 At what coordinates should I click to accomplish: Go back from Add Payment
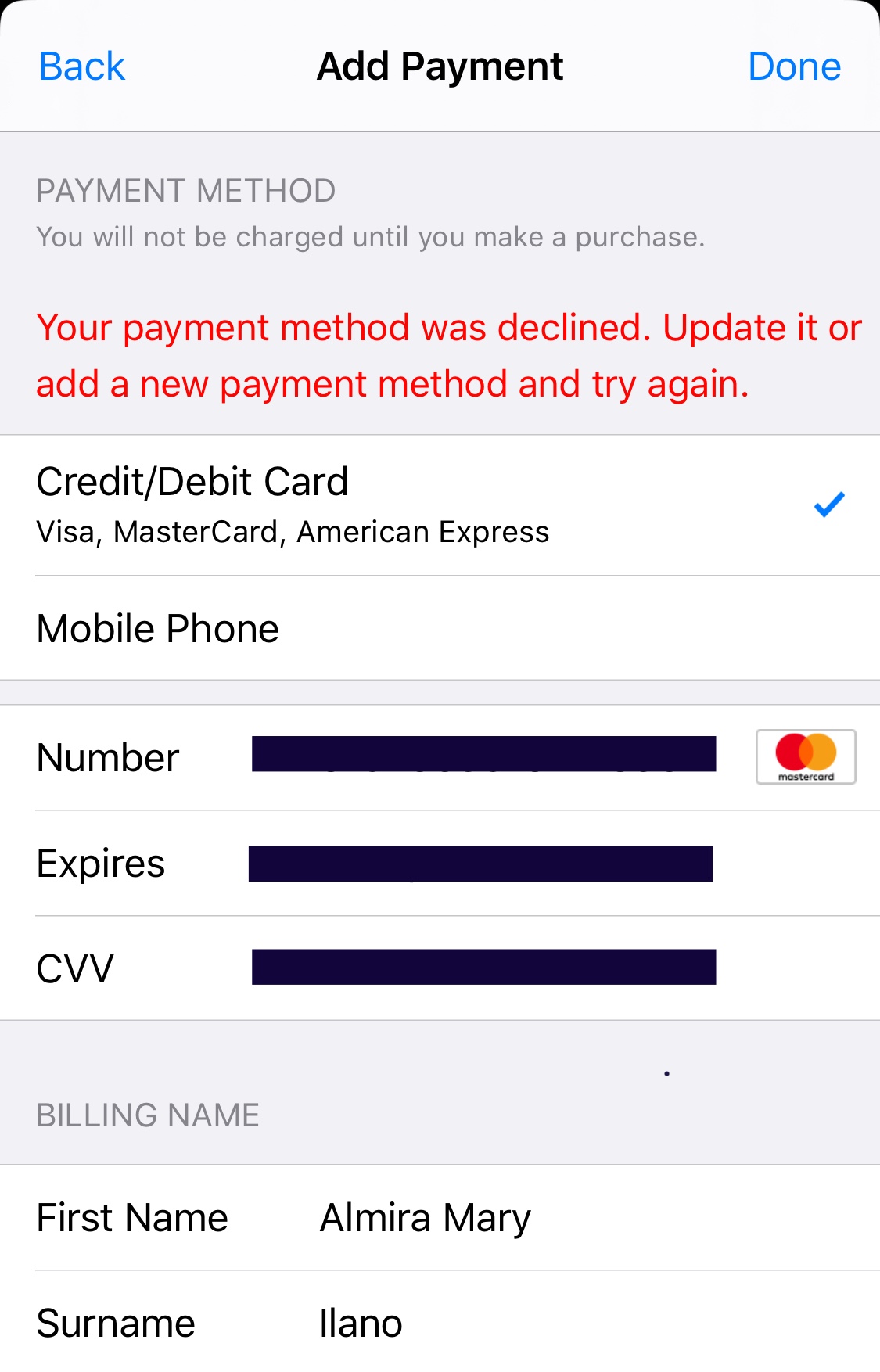pos(81,66)
